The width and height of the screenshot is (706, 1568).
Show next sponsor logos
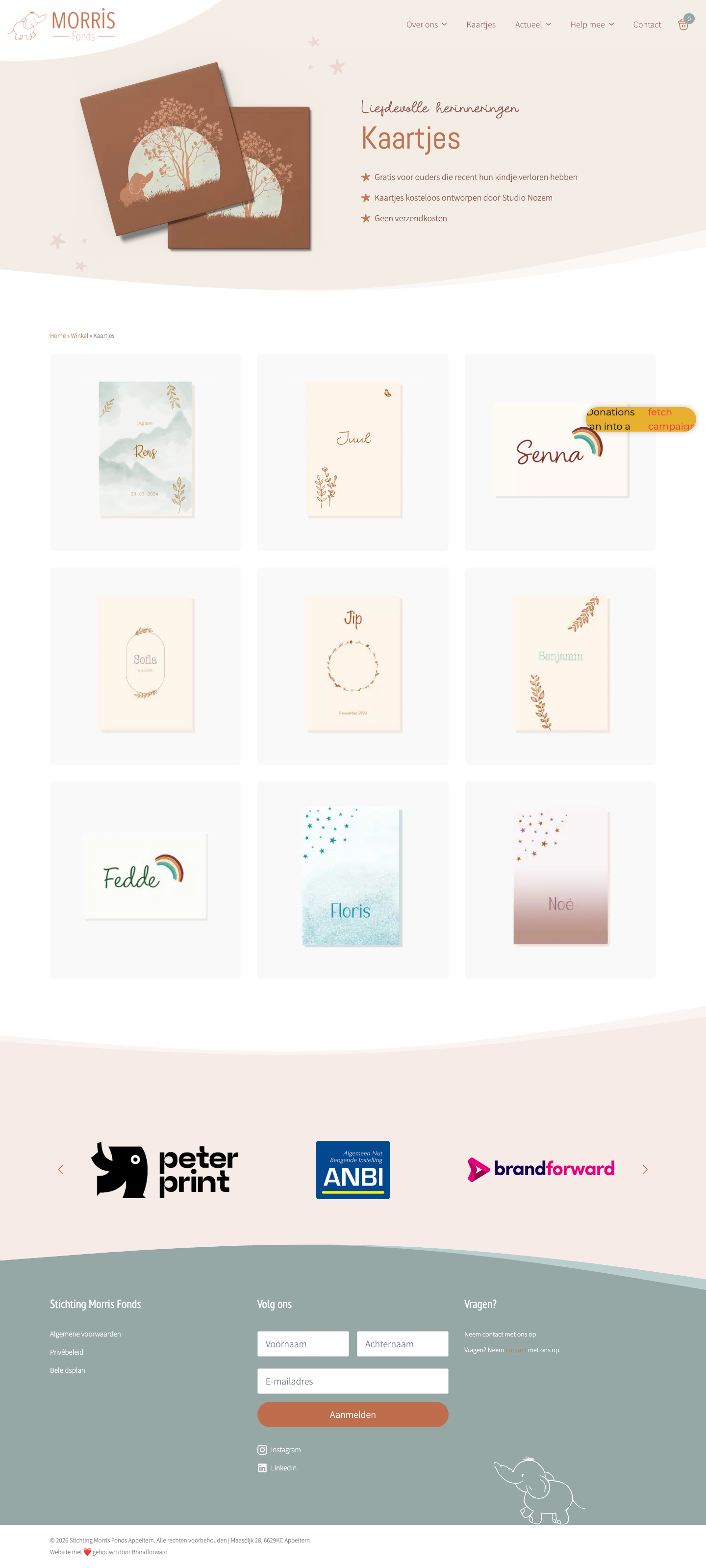(x=645, y=1169)
